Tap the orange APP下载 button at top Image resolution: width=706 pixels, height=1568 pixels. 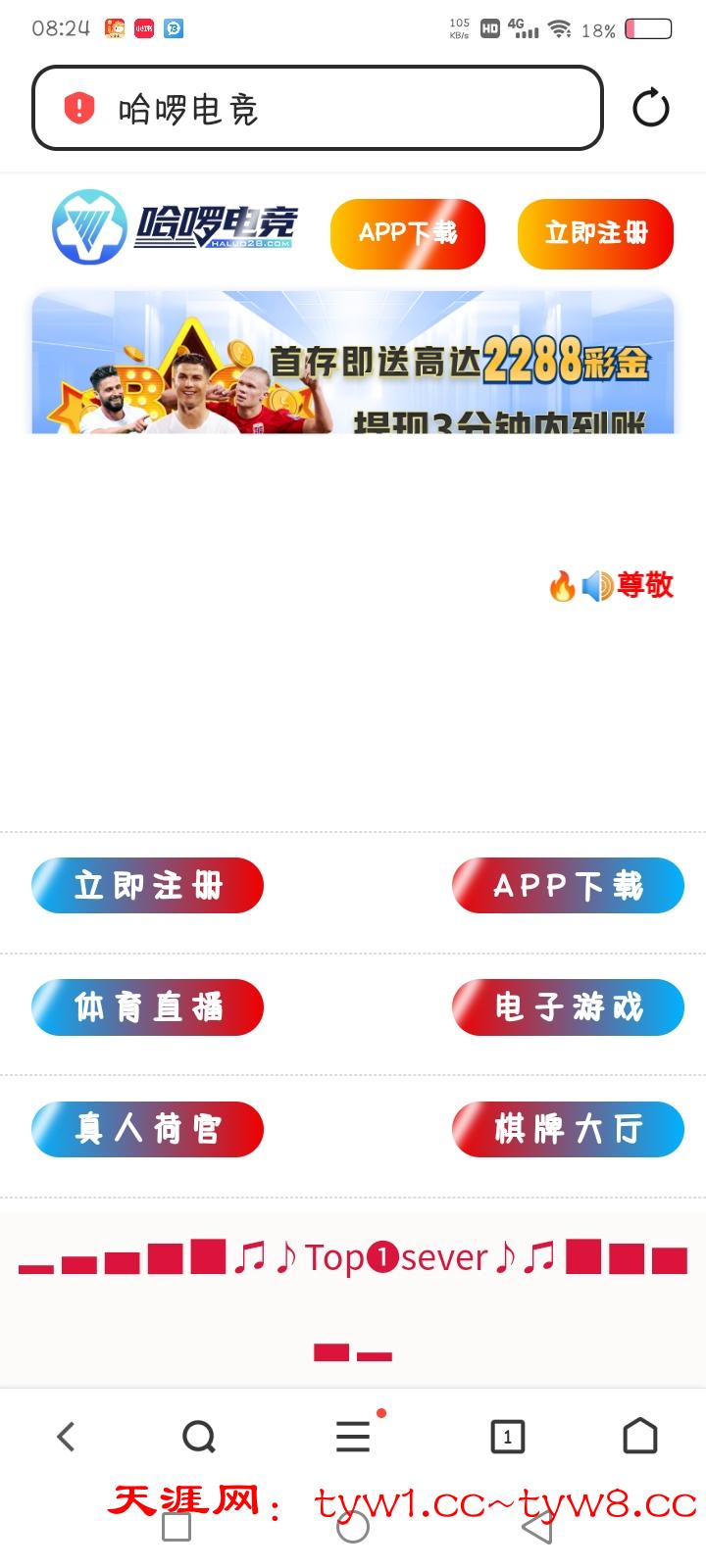[407, 233]
